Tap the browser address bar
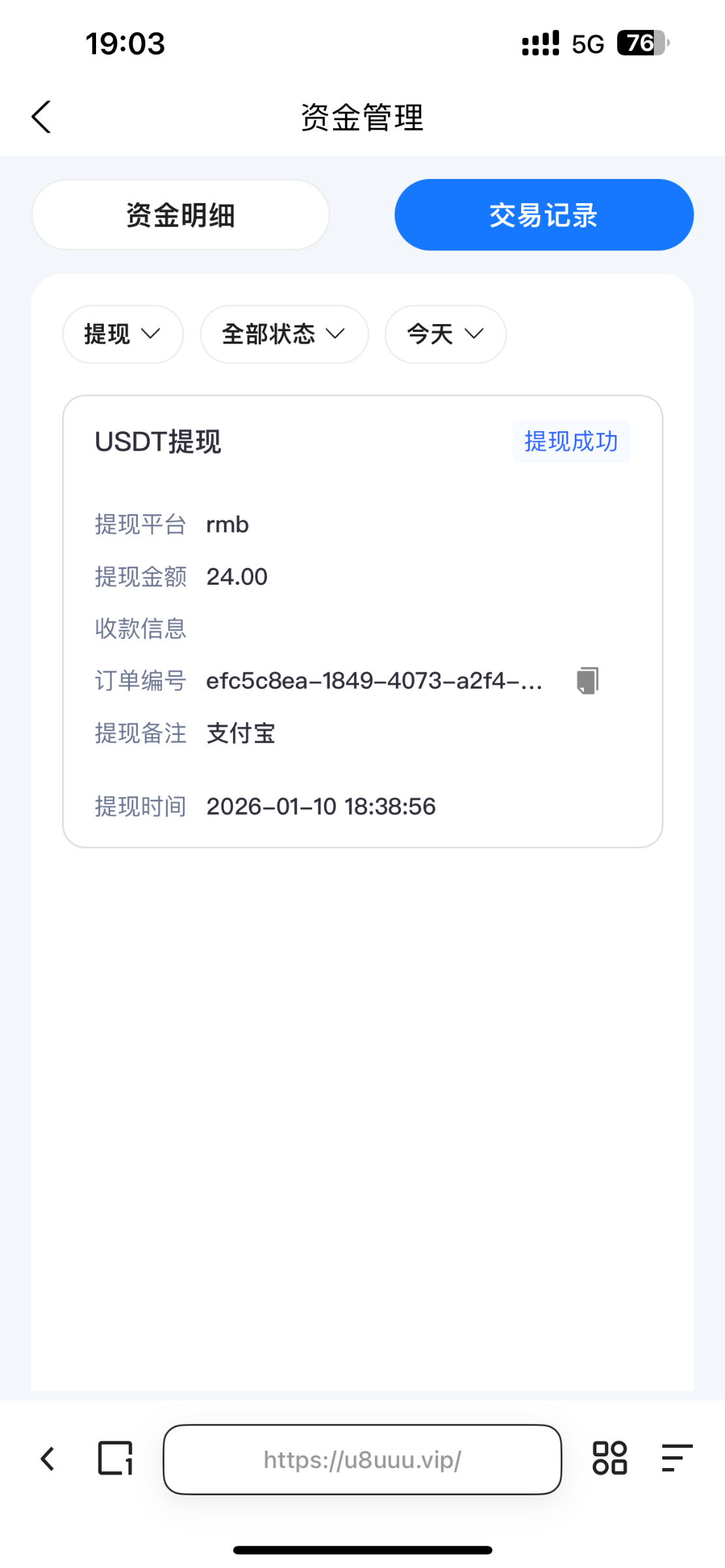 (x=362, y=1460)
